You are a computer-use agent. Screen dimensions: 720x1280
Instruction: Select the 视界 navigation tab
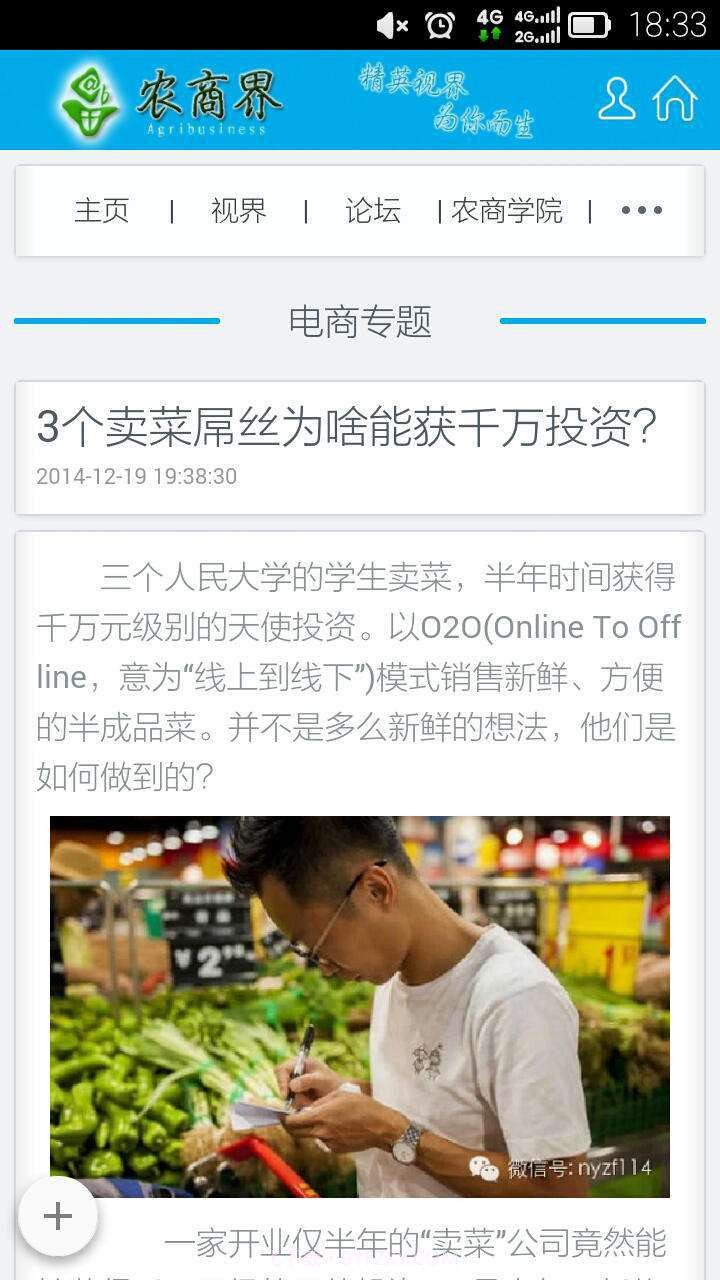coord(237,211)
